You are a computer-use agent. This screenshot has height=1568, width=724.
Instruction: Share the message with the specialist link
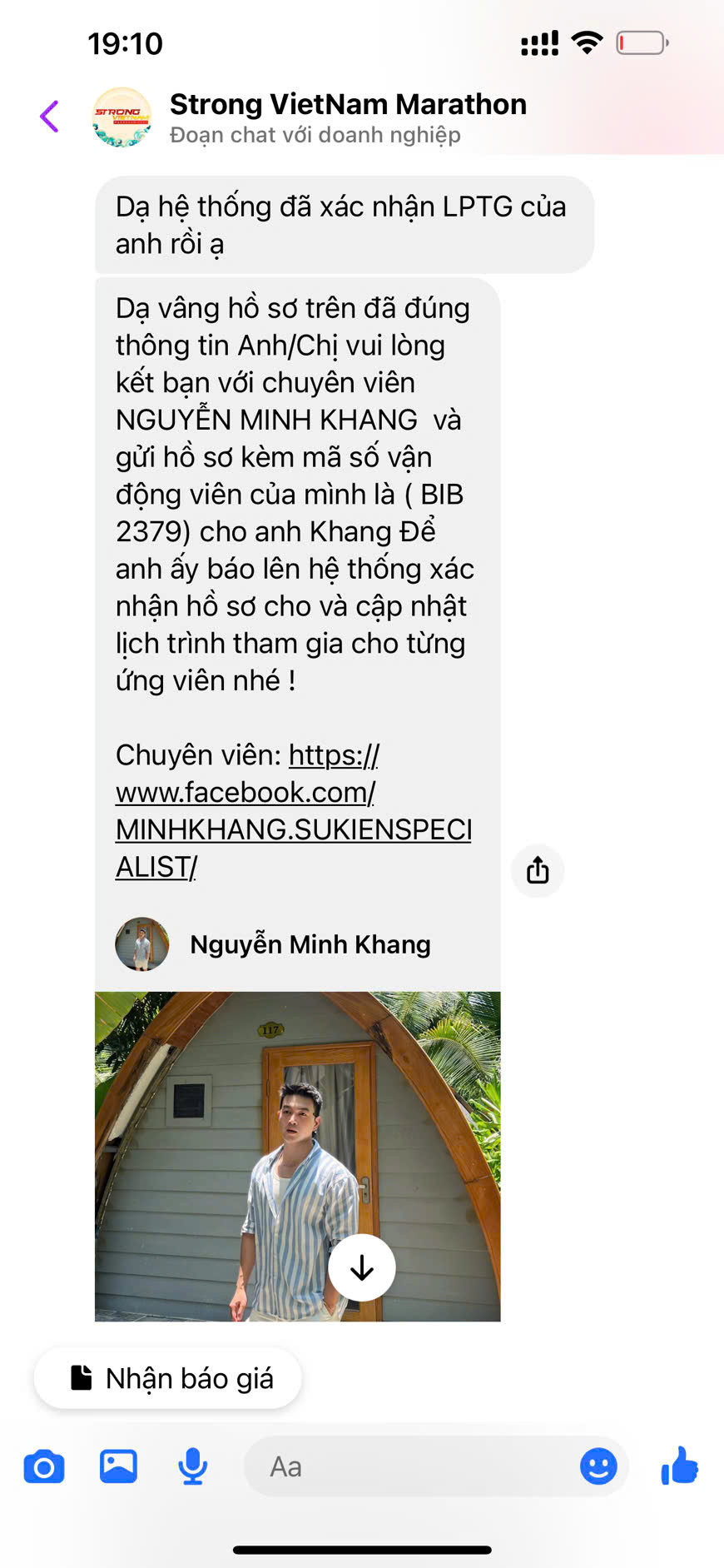[x=538, y=871]
